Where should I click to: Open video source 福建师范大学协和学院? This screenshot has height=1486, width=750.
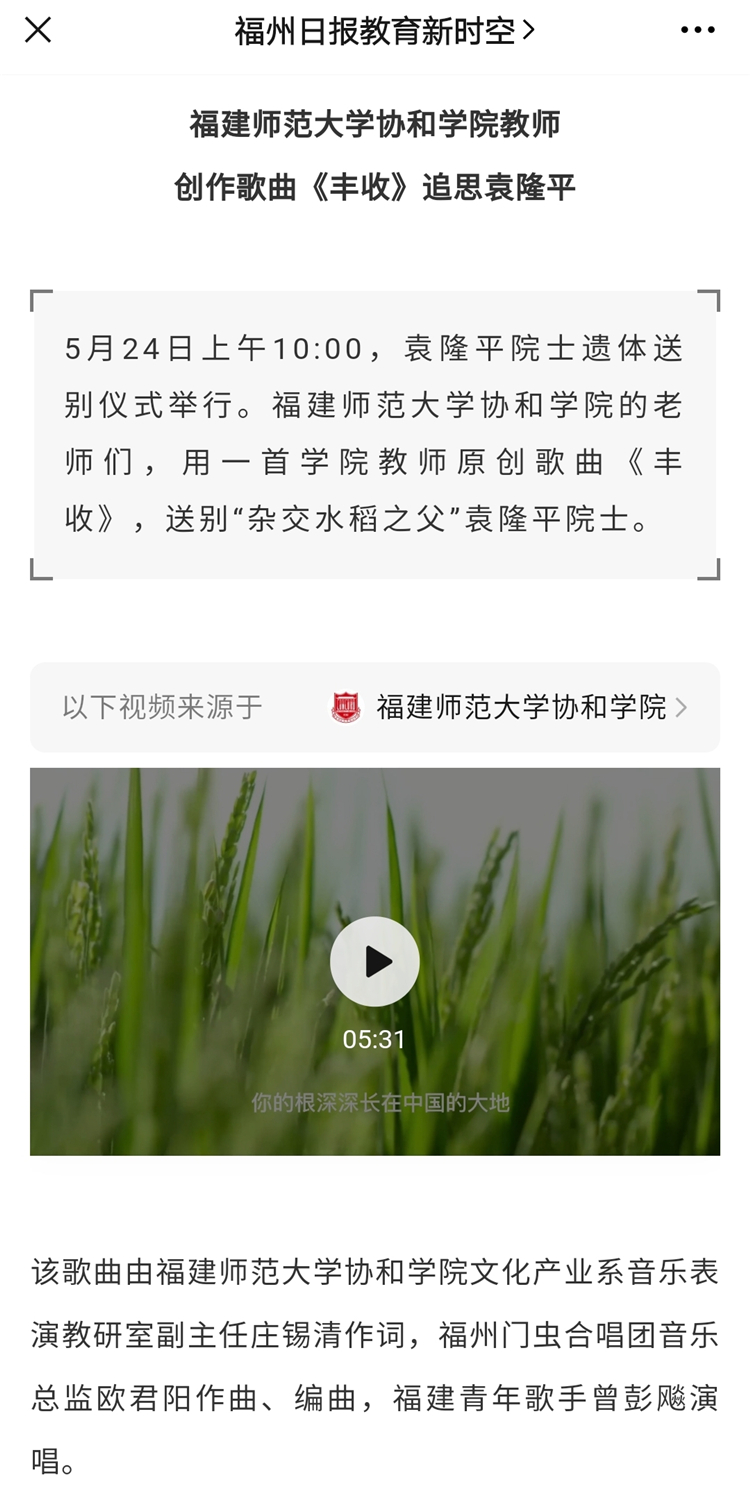click(x=509, y=707)
